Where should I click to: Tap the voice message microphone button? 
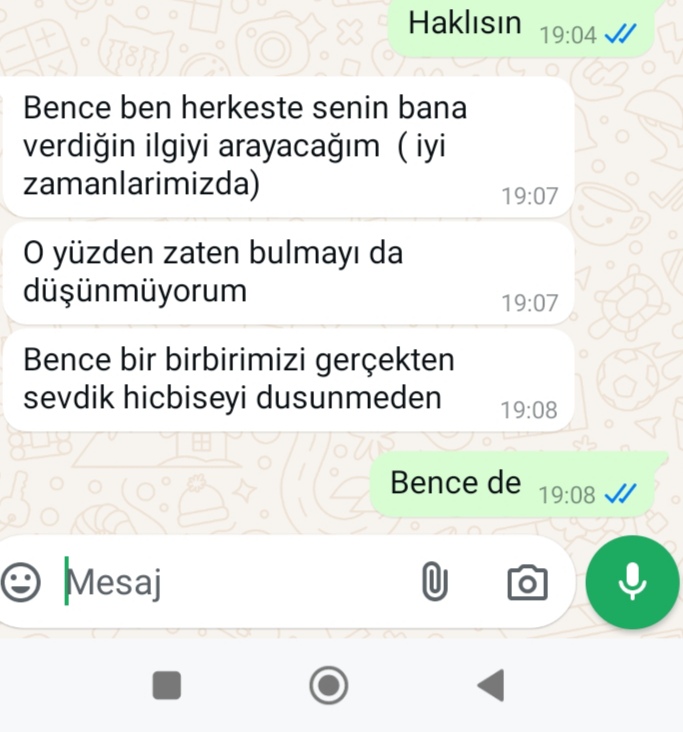tap(631, 582)
